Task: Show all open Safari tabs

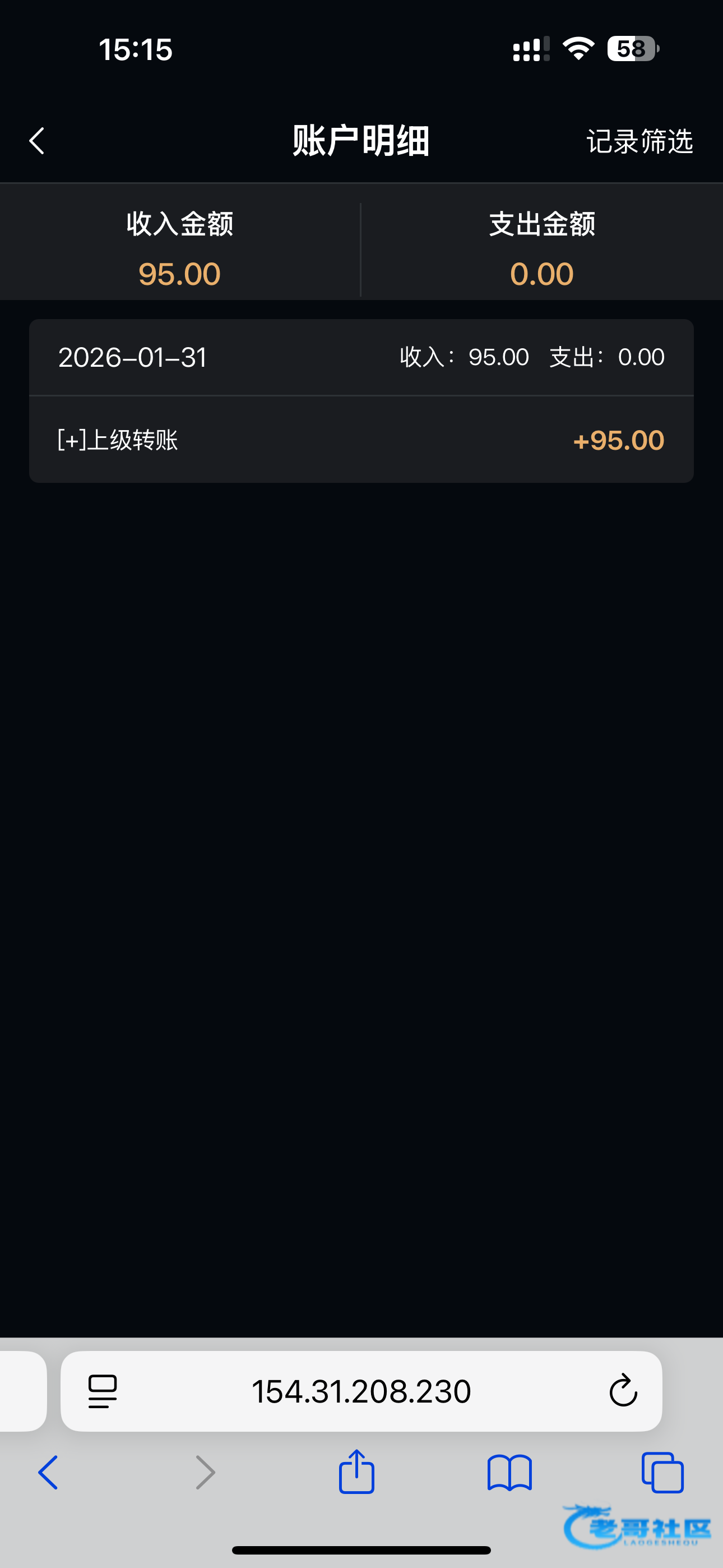Action: pos(662,1472)
